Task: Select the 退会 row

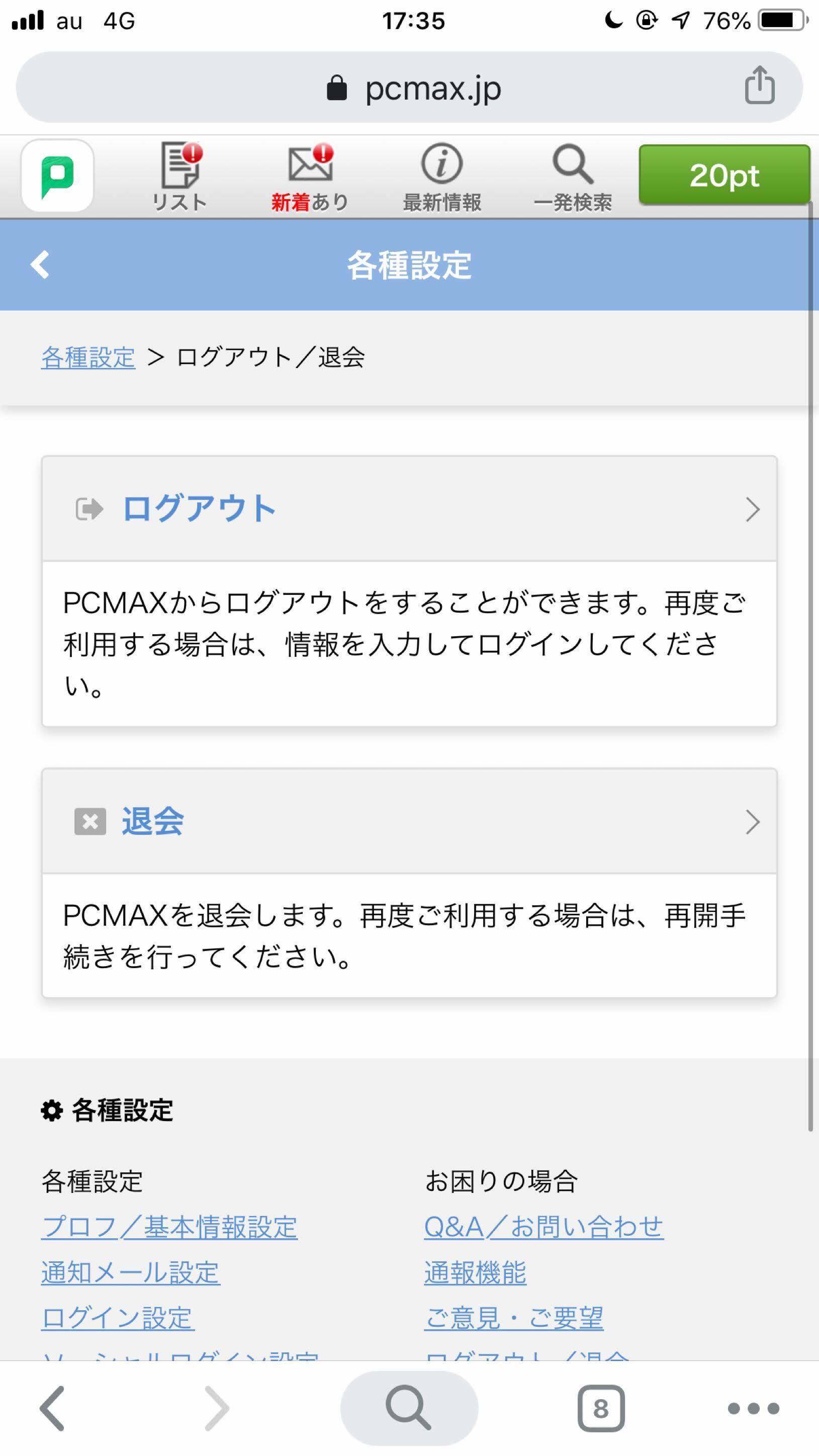Action: (409, 821)
